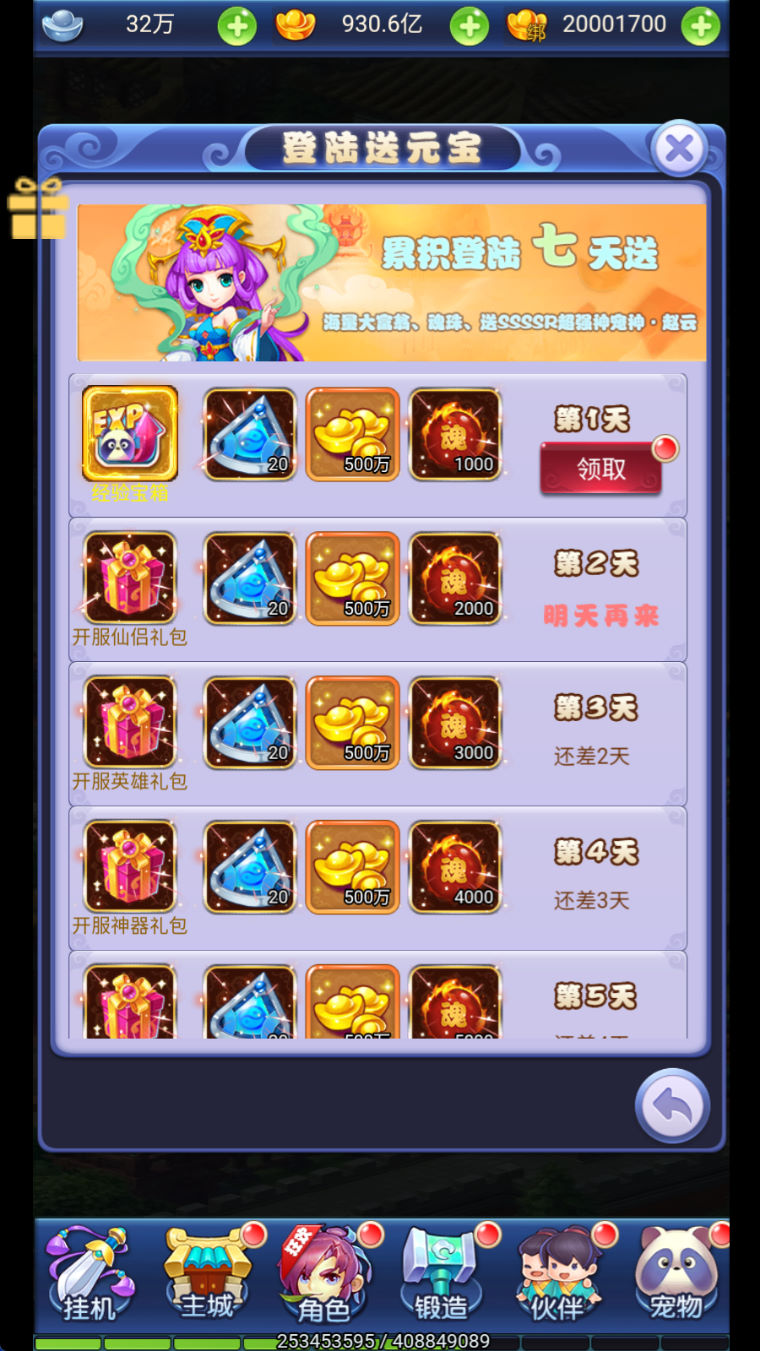Inspect the 开服英雄礼包 gift item
Viewport: 760px width, 1351px height.
[x=130, y=722]
